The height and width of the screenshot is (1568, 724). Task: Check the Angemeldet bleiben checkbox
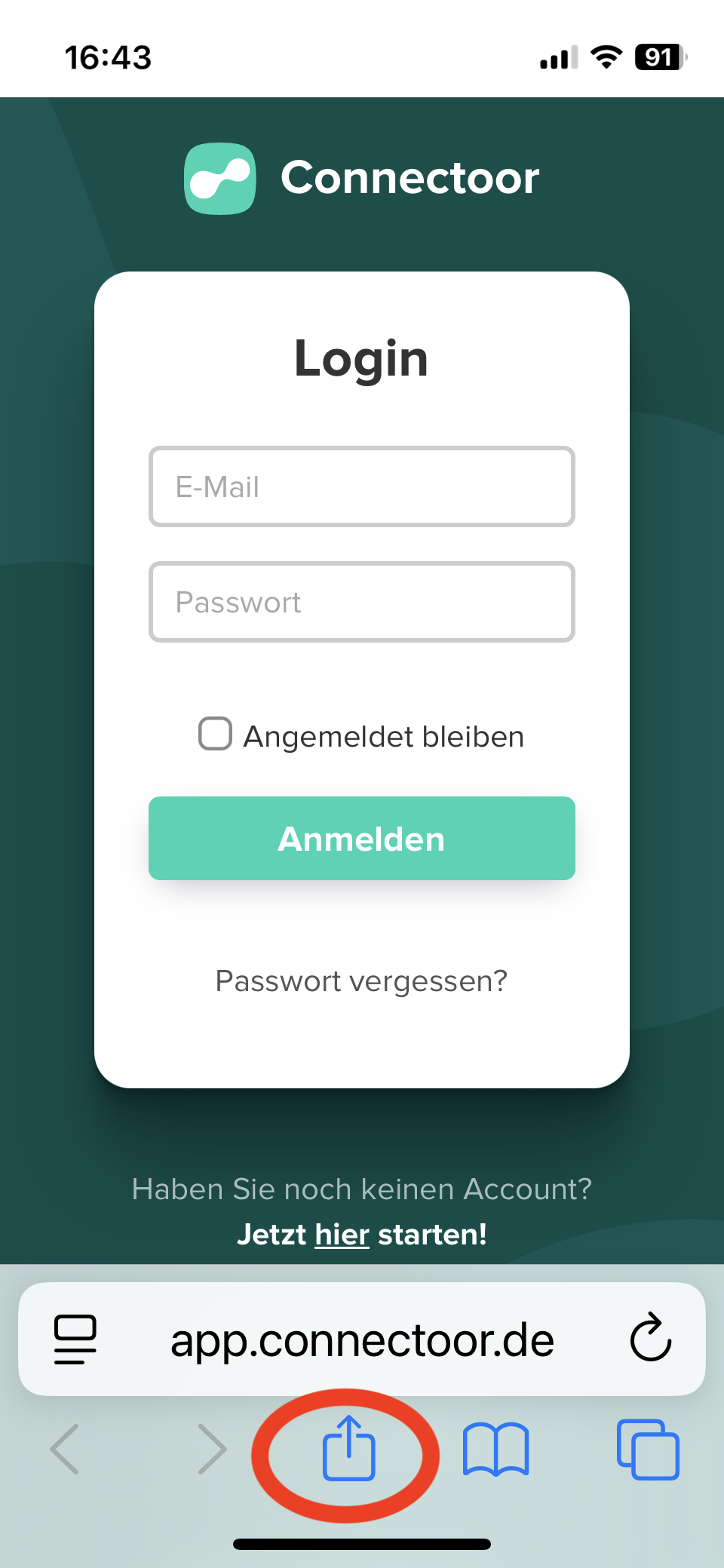(215, 734)
